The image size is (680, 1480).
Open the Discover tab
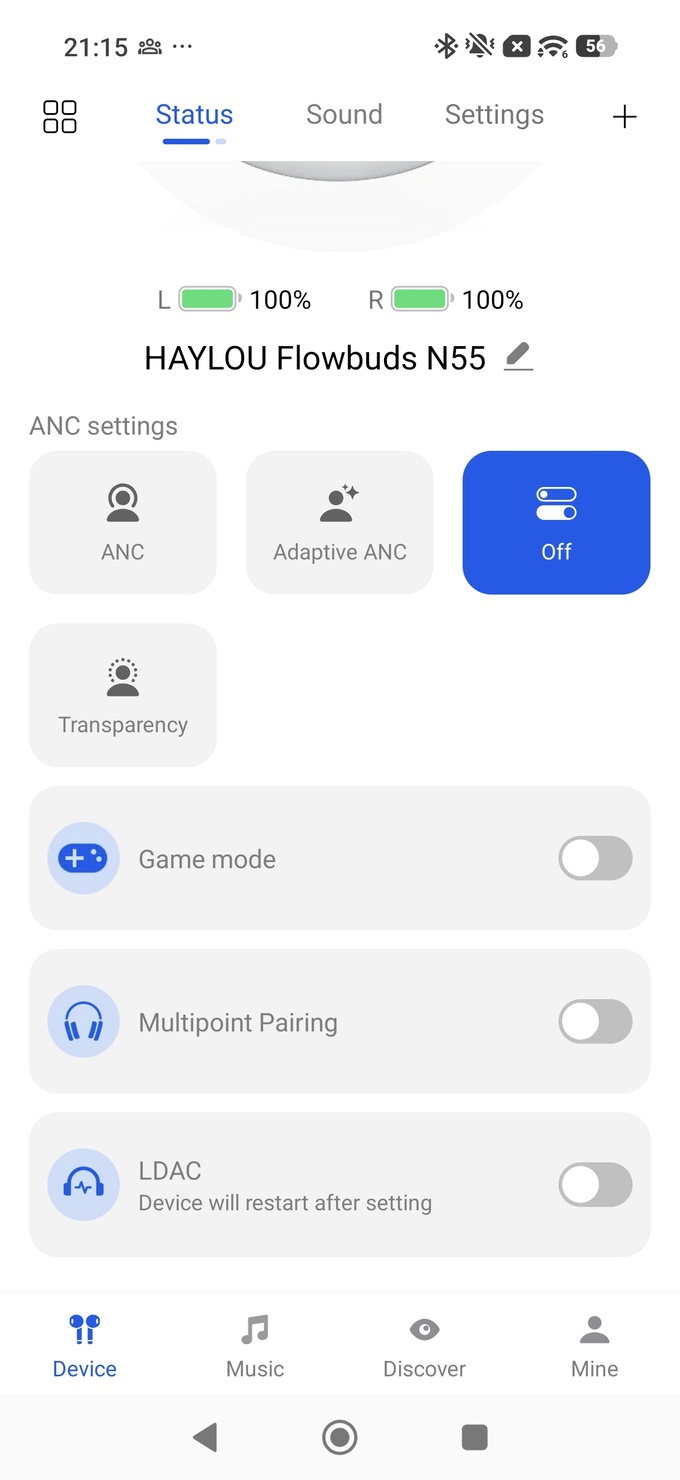425,1346
